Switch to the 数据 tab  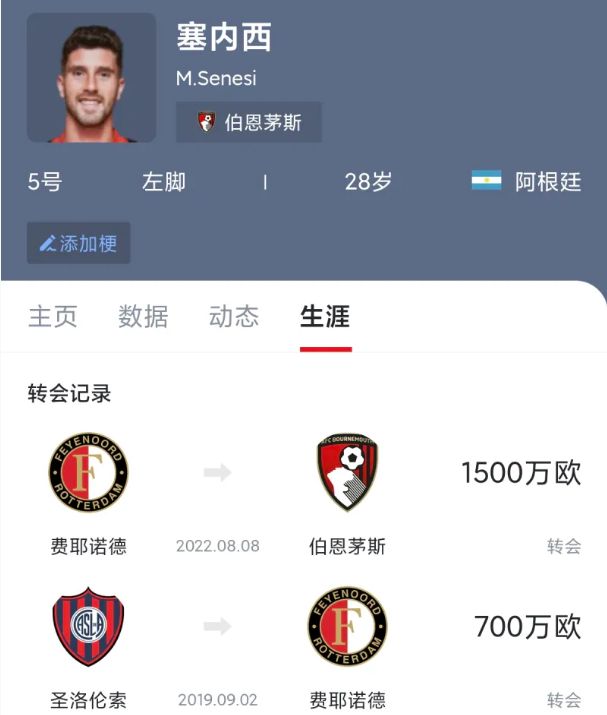pos(143,317)
